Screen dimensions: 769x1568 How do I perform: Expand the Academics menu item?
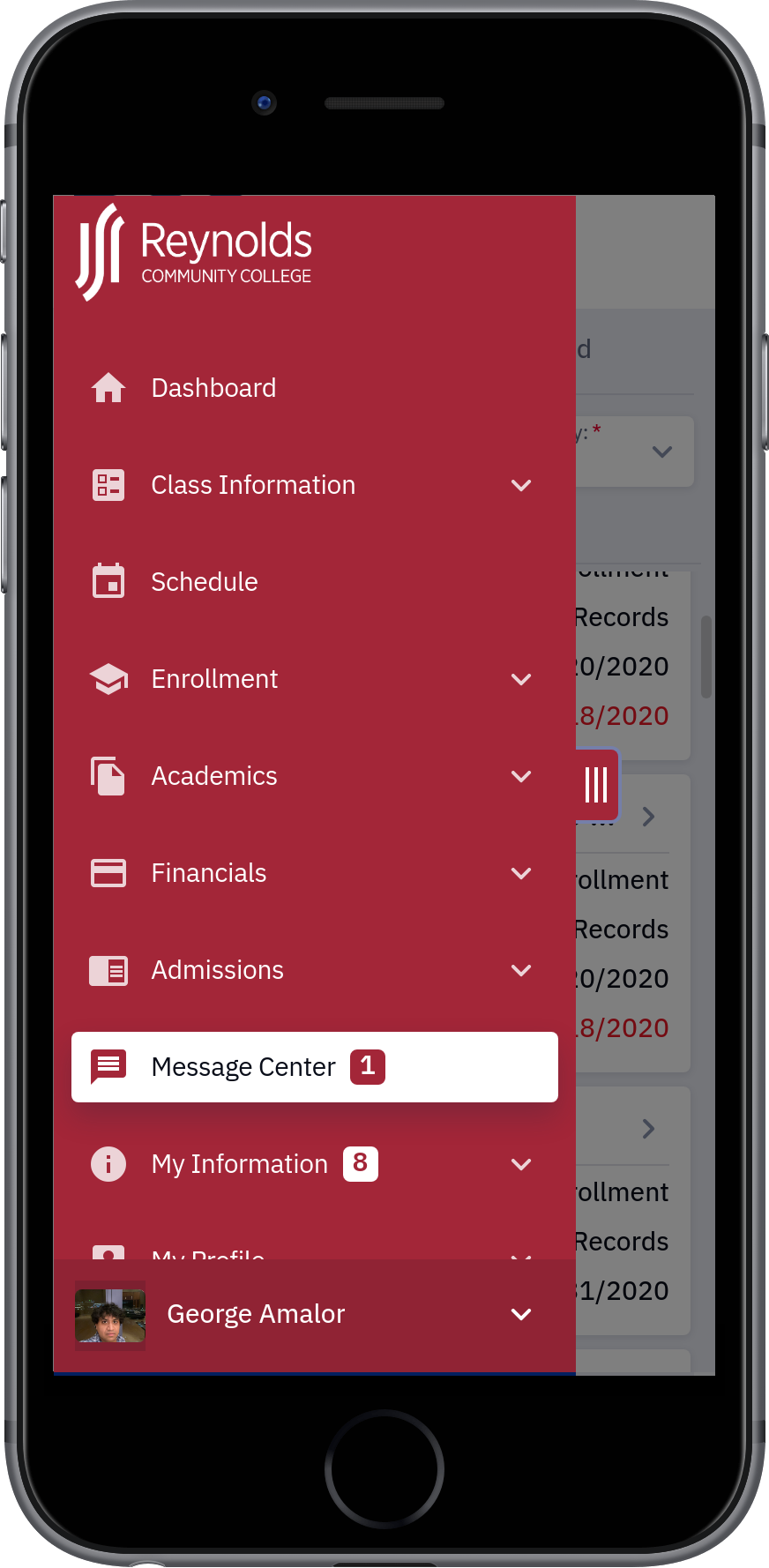pos(314,776)
